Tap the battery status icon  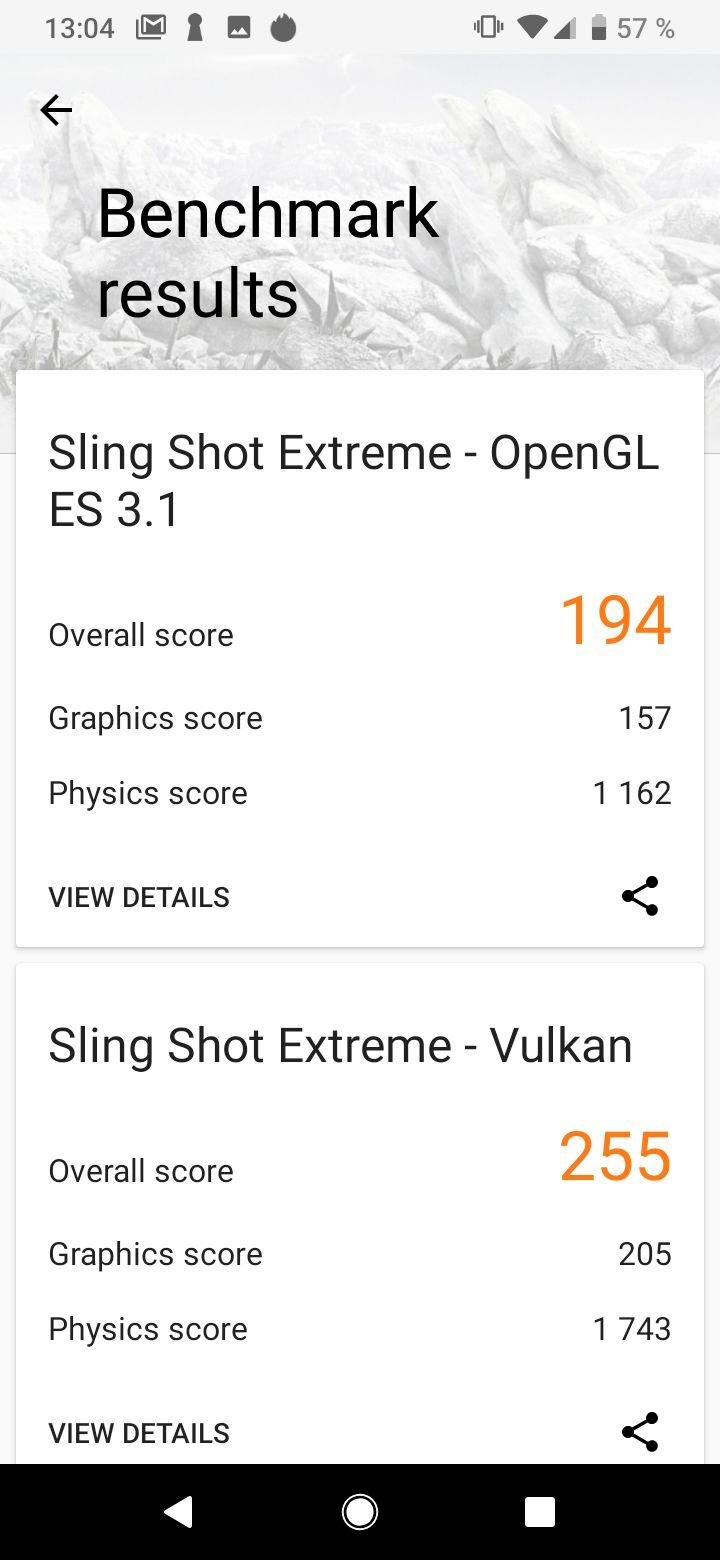(597, 27)
